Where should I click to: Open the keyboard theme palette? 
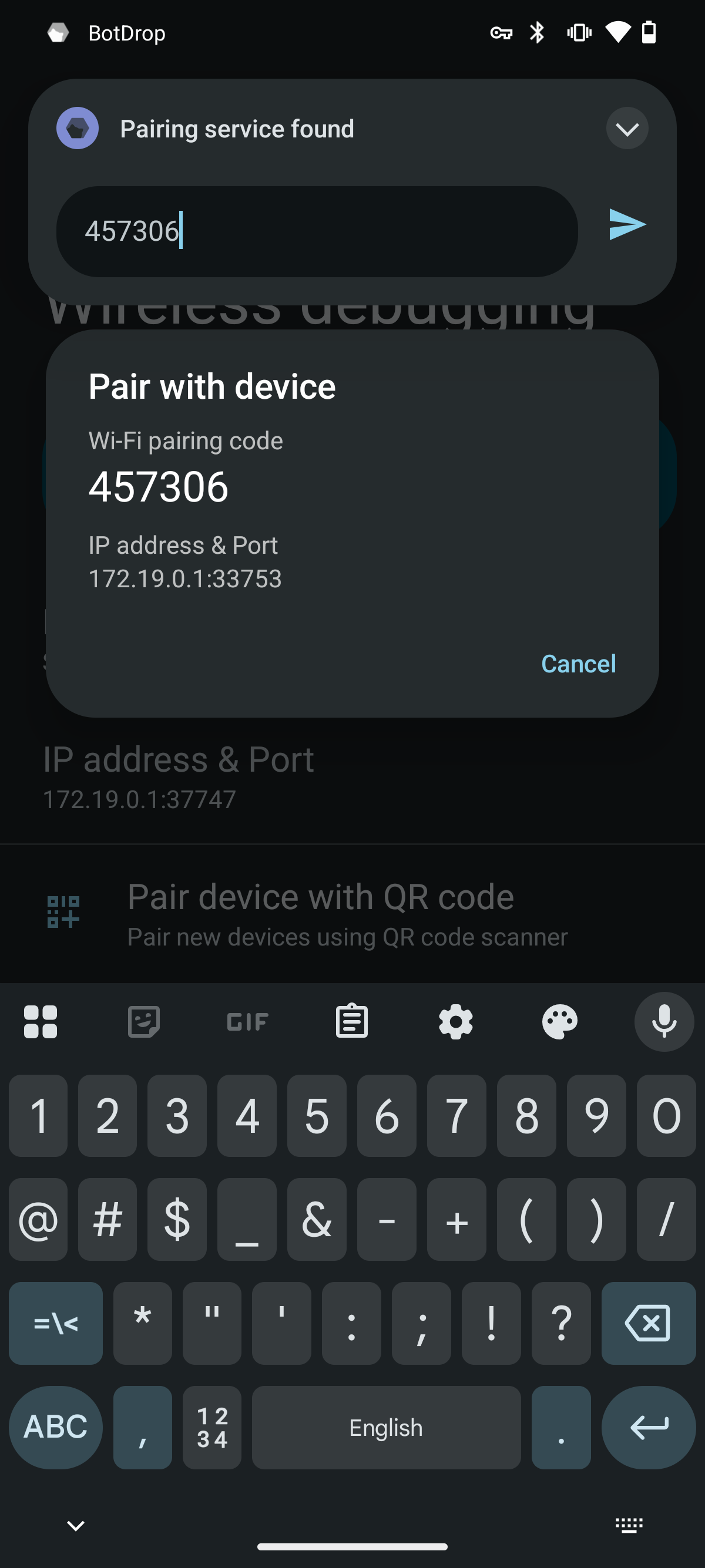(x=559, y=1022)
